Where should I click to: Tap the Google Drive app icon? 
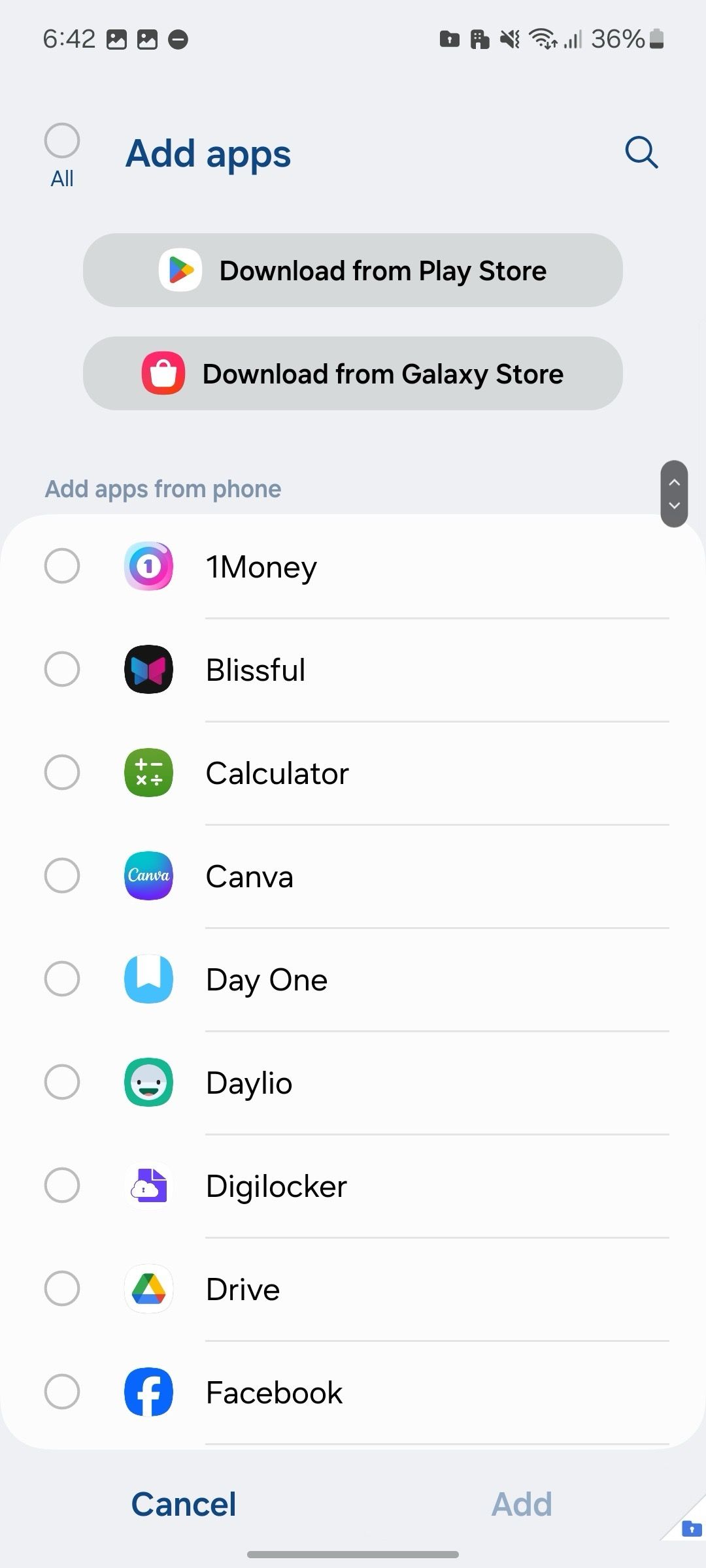[148, 1289]
